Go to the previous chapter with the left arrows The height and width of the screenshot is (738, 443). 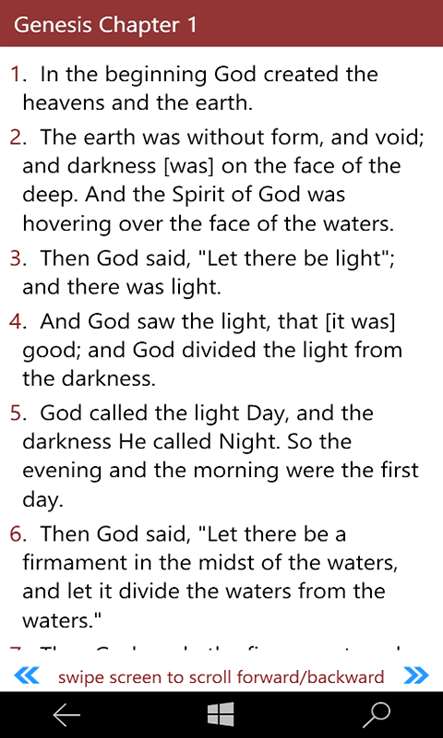[27, 676]
